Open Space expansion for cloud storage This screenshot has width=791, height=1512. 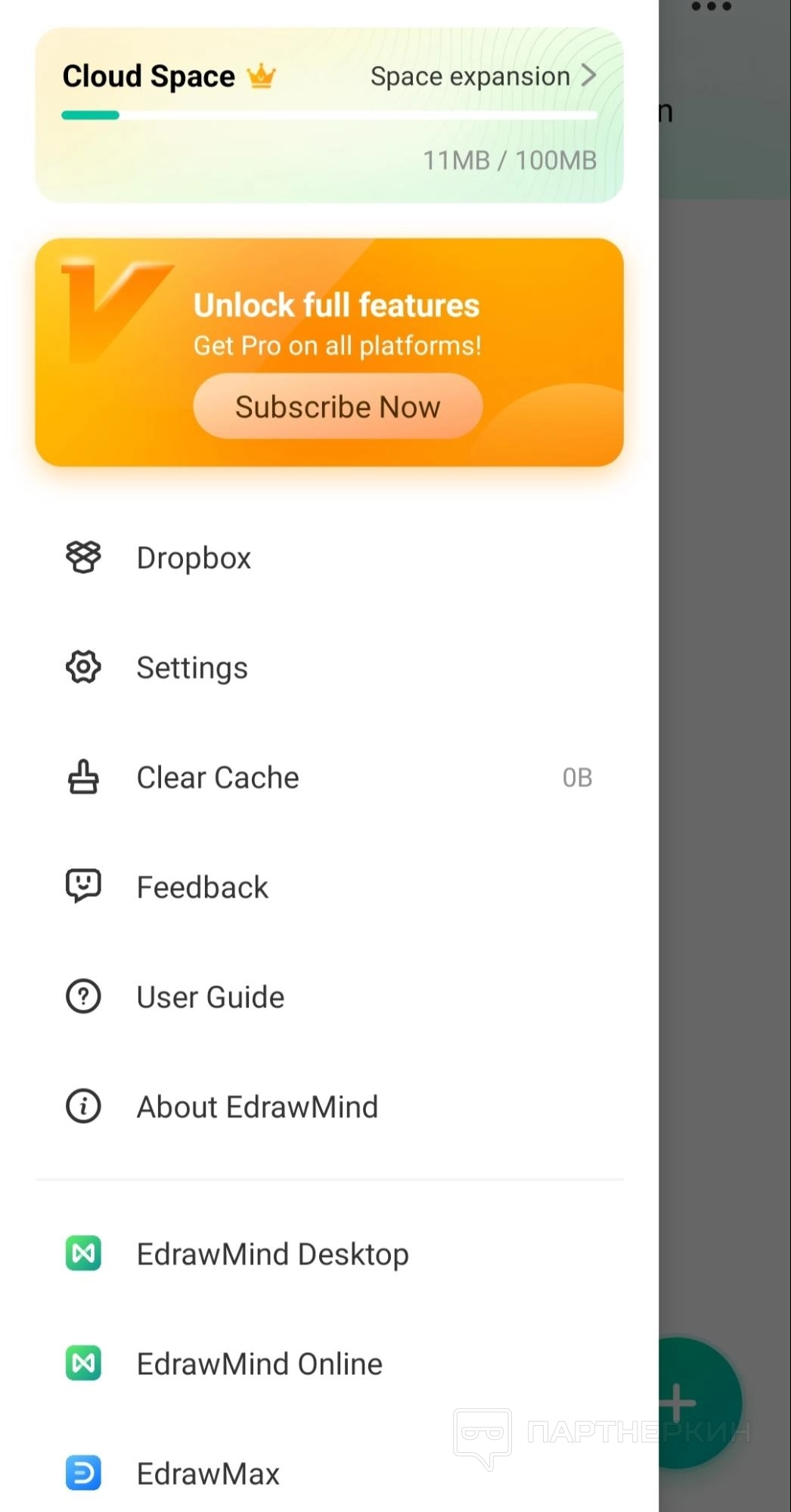(482, 76)
